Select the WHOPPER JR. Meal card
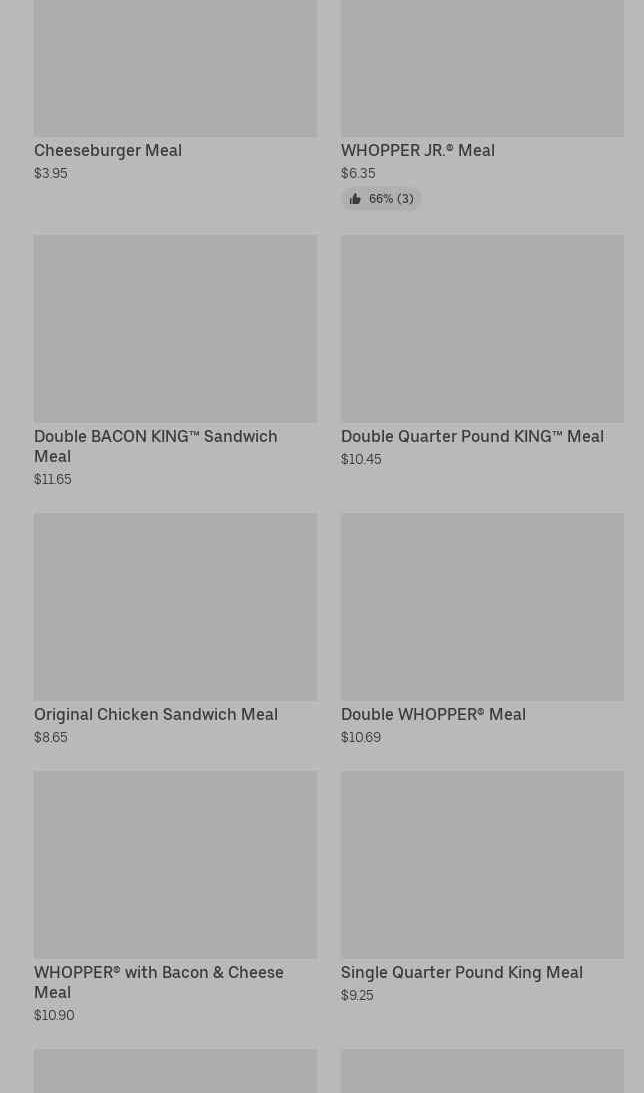 [482, 105]
